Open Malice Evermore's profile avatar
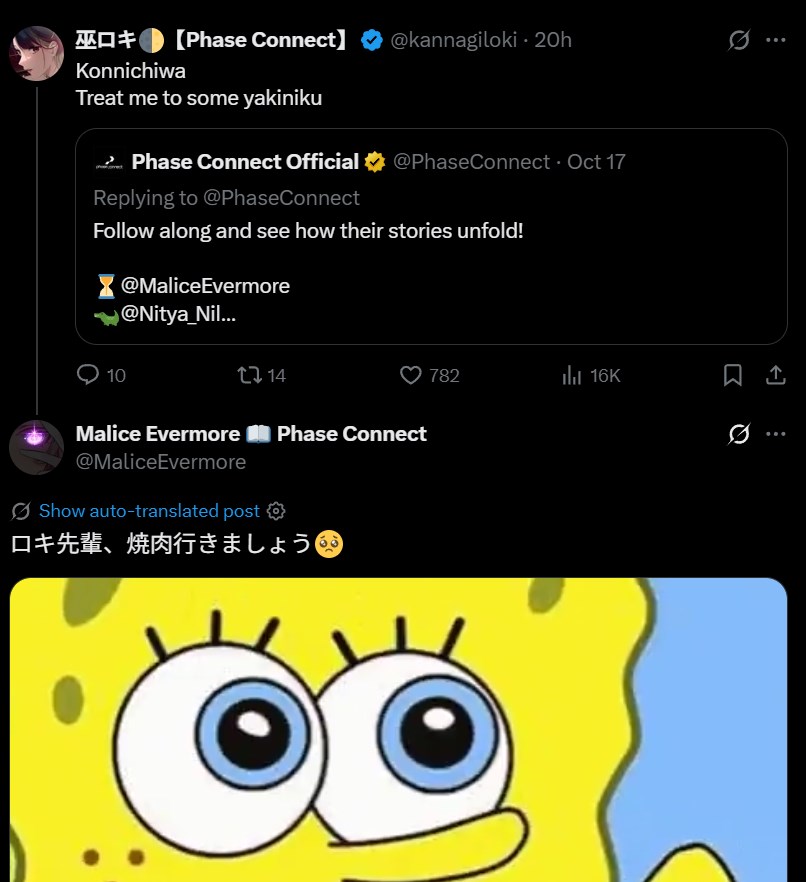This screenshot has height=882, width=806. [37, 447]
